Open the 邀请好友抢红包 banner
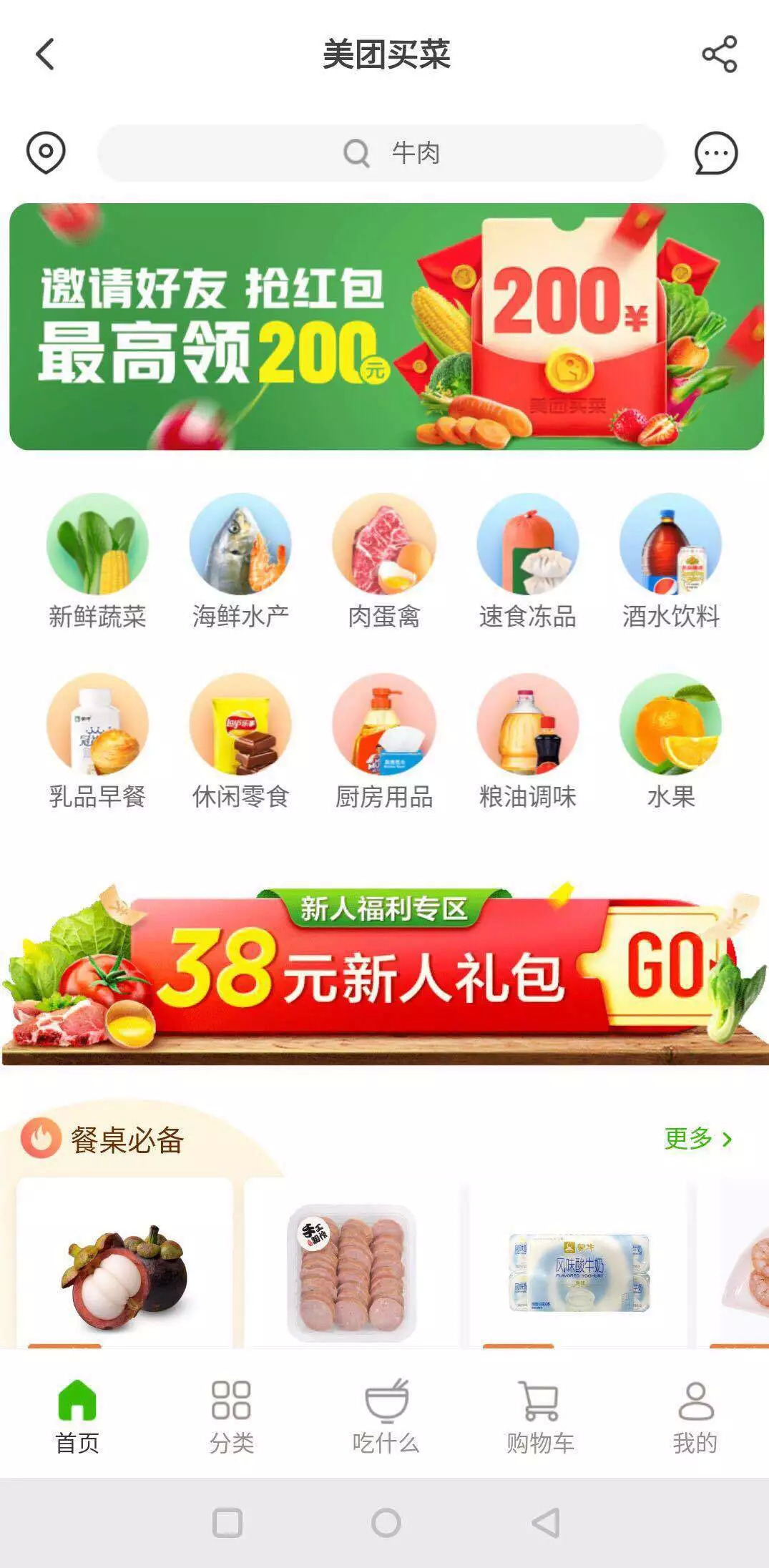This screenshot has width=769, height=1568. (386, 327)
